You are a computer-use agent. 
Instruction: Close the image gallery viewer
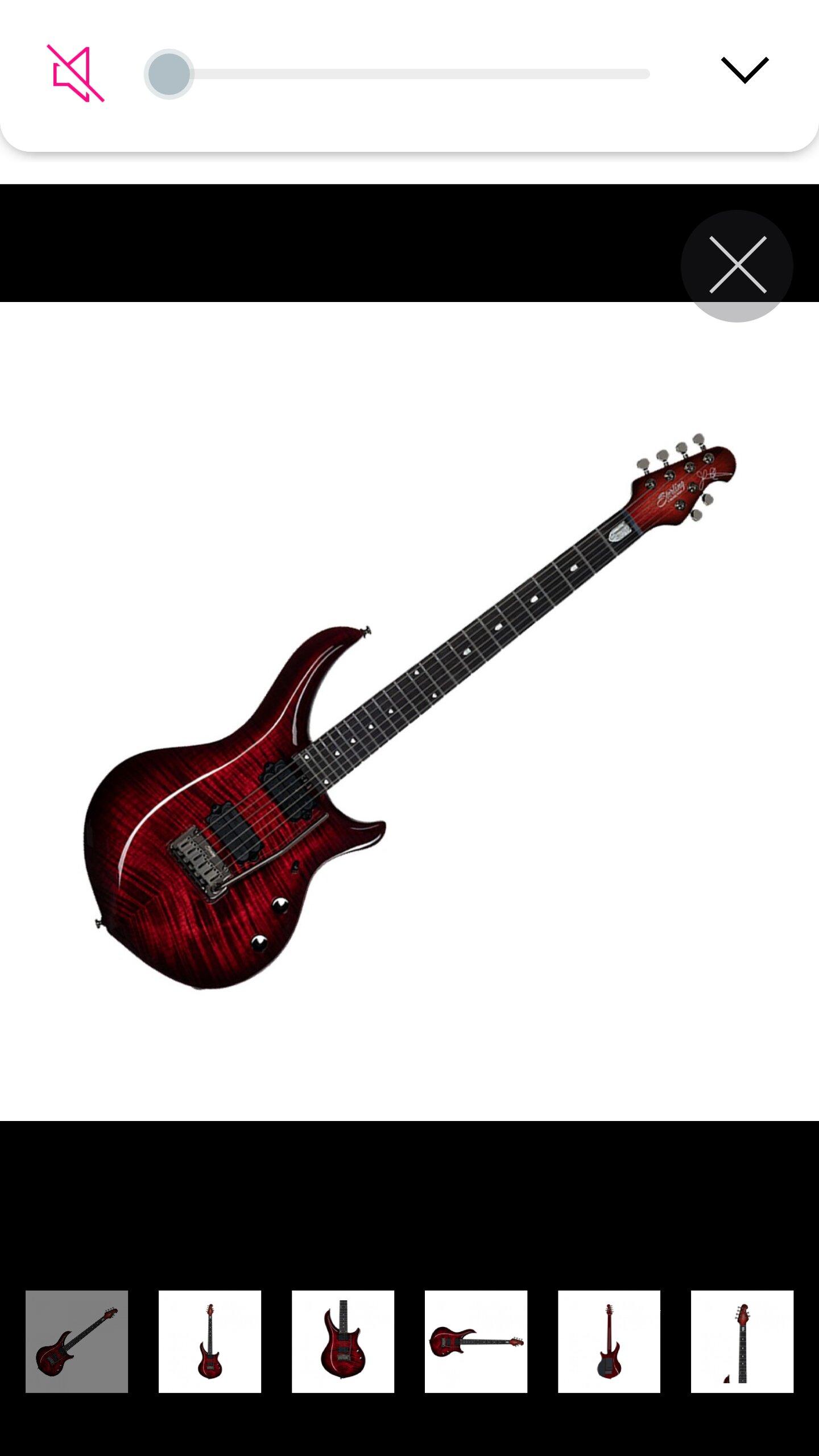(737, 265)
